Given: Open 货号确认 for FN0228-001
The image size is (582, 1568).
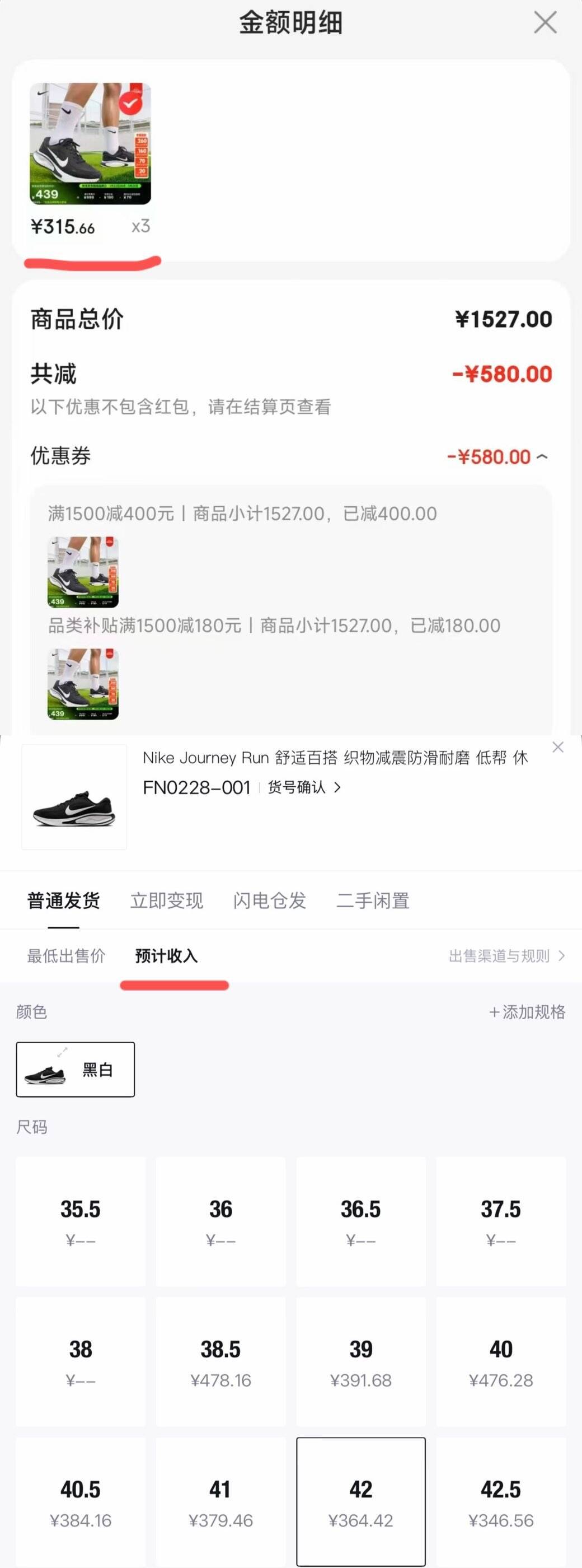Looking at the screenshot, I should click(x=303, y=788).
